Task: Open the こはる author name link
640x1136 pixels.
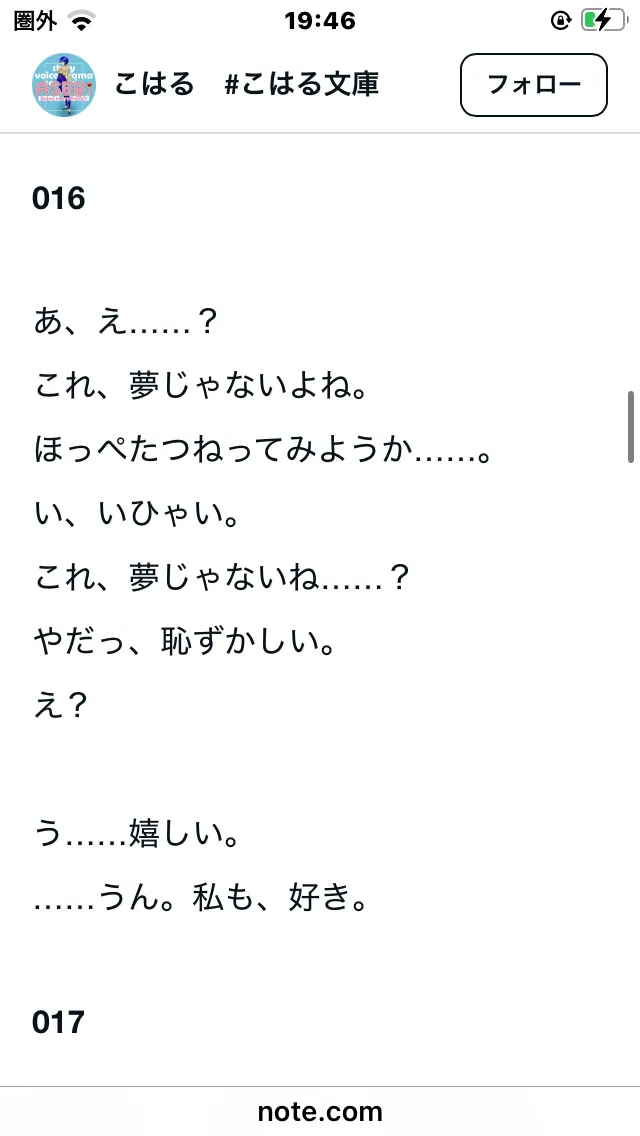Action: point(154,85)
